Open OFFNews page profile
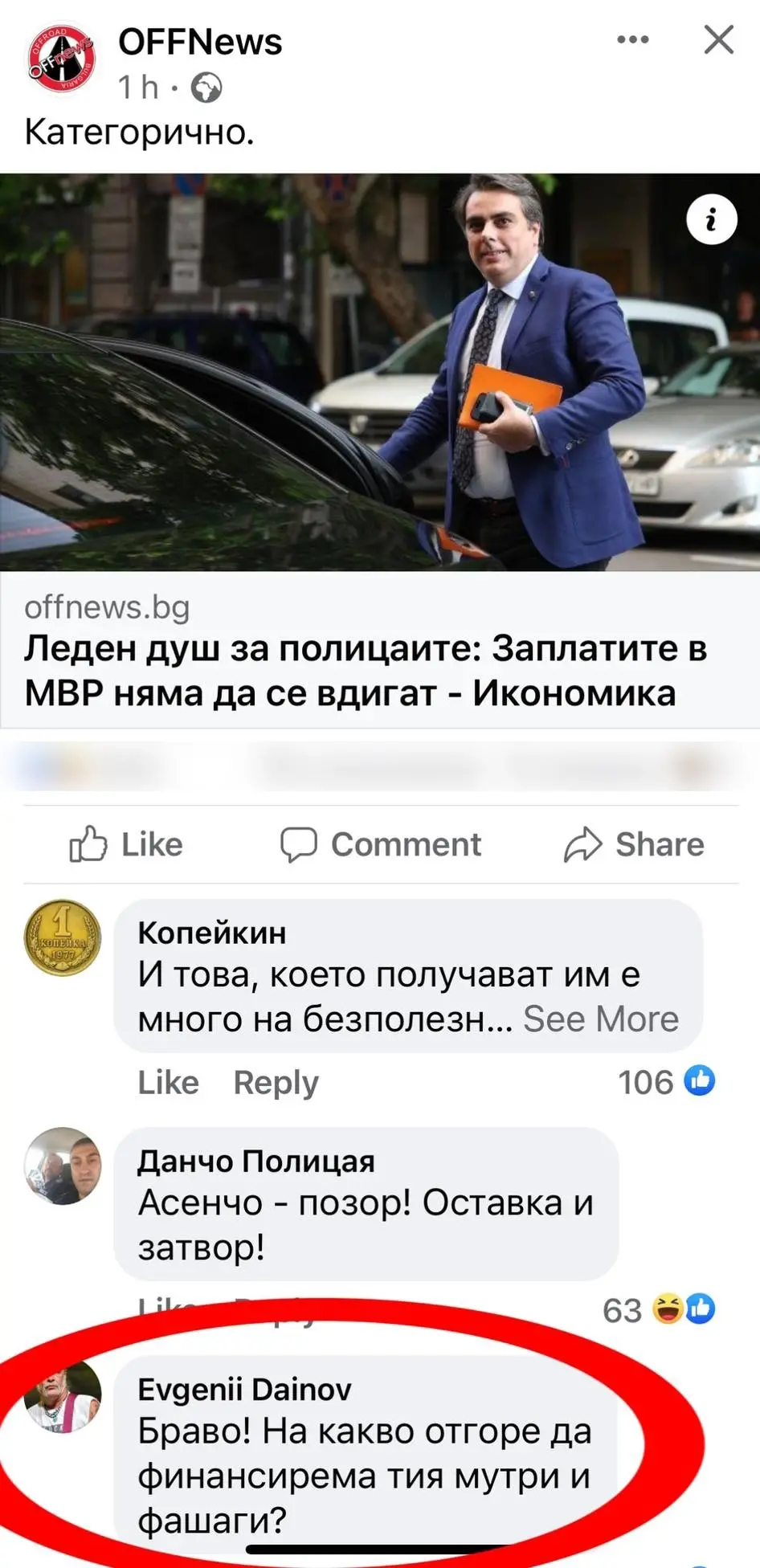Image resolution: width=760 pixels, height=1568 pixels. tap(200, 42)
